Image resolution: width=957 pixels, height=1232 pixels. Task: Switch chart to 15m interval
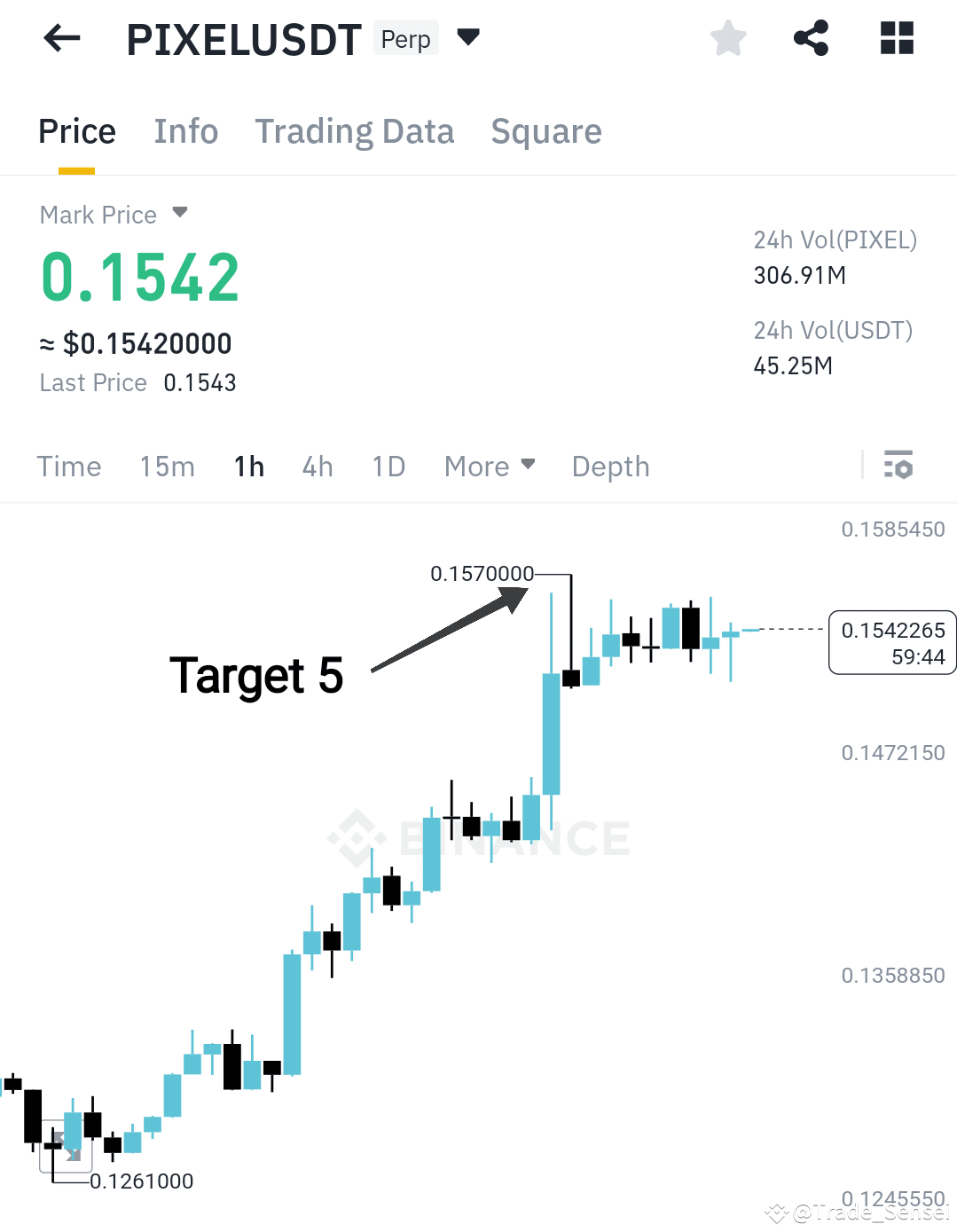pos(167,466)
